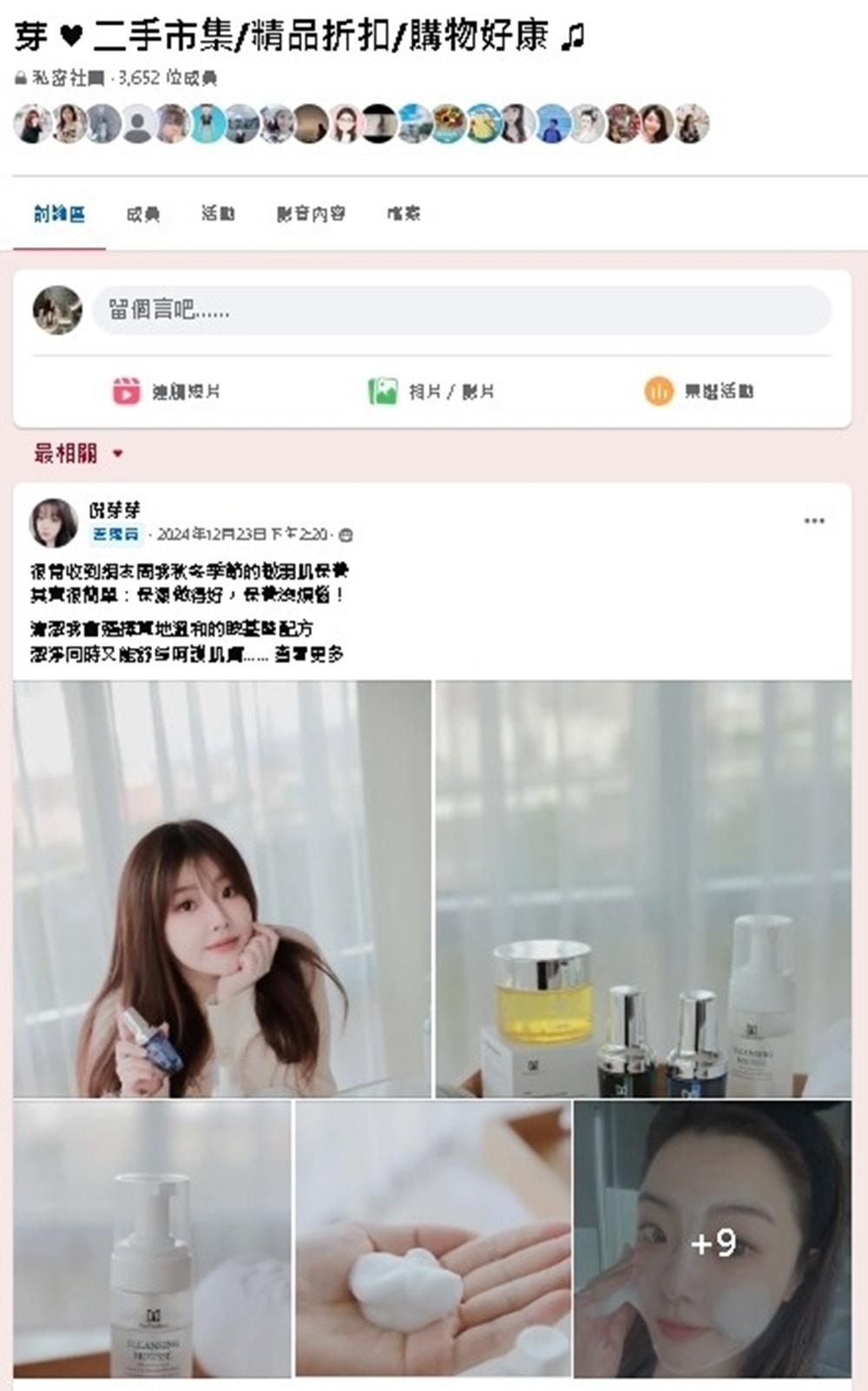This screenshot has height=1391, width=868.
Task: Tap the 留個言吧 post field
Action: [x=461, y=310]
